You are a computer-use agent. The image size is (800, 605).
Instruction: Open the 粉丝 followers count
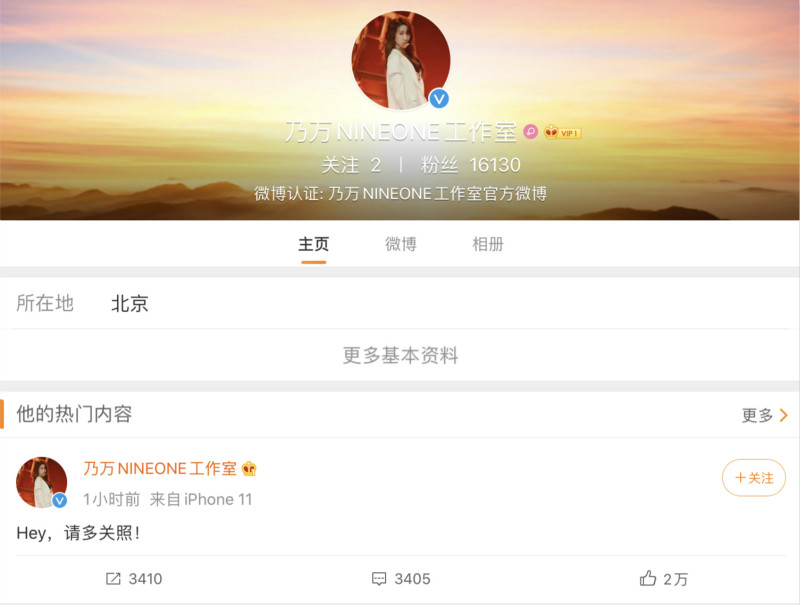[470, 165]
